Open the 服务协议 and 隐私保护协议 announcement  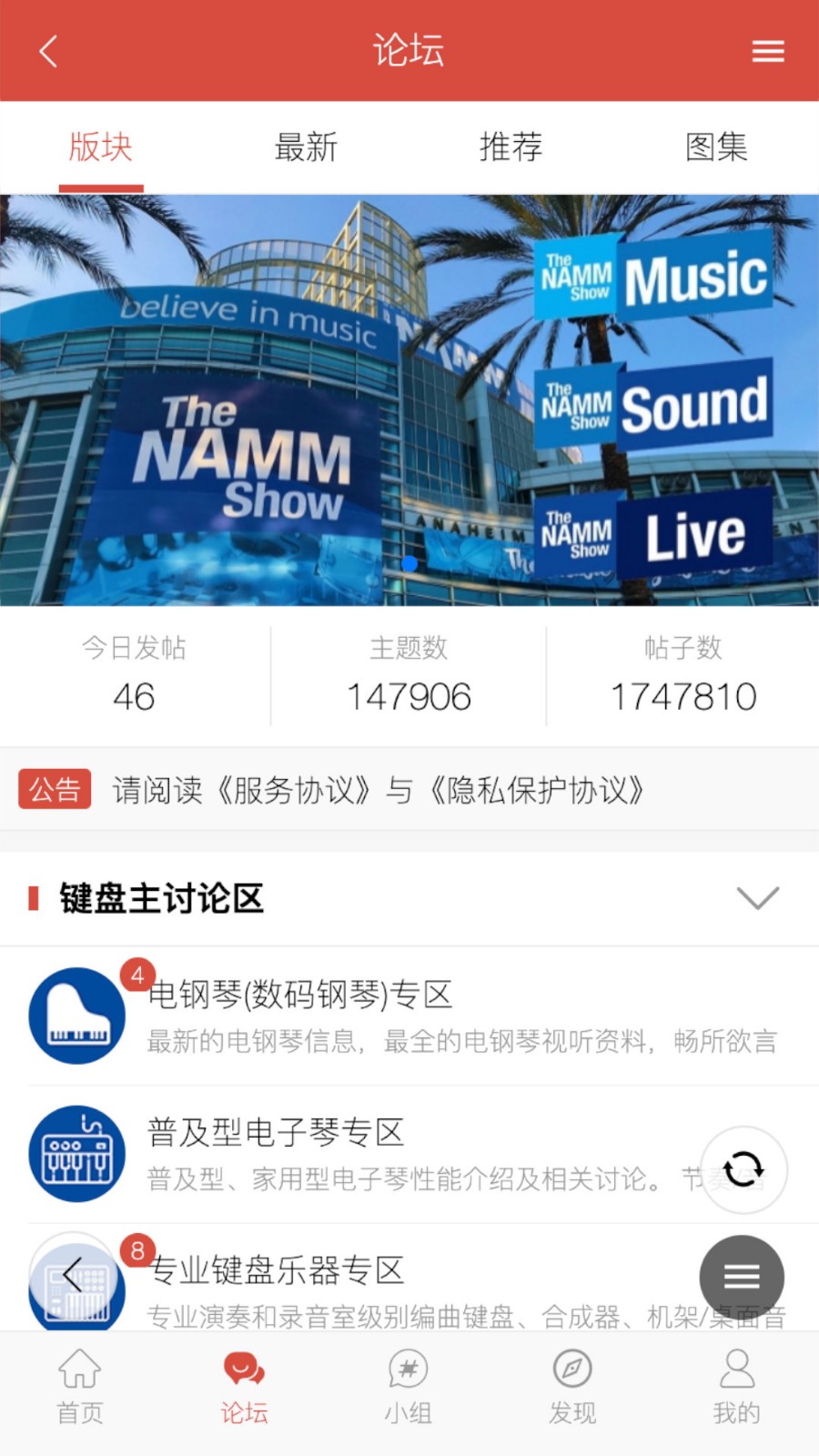tap(378, 790)
